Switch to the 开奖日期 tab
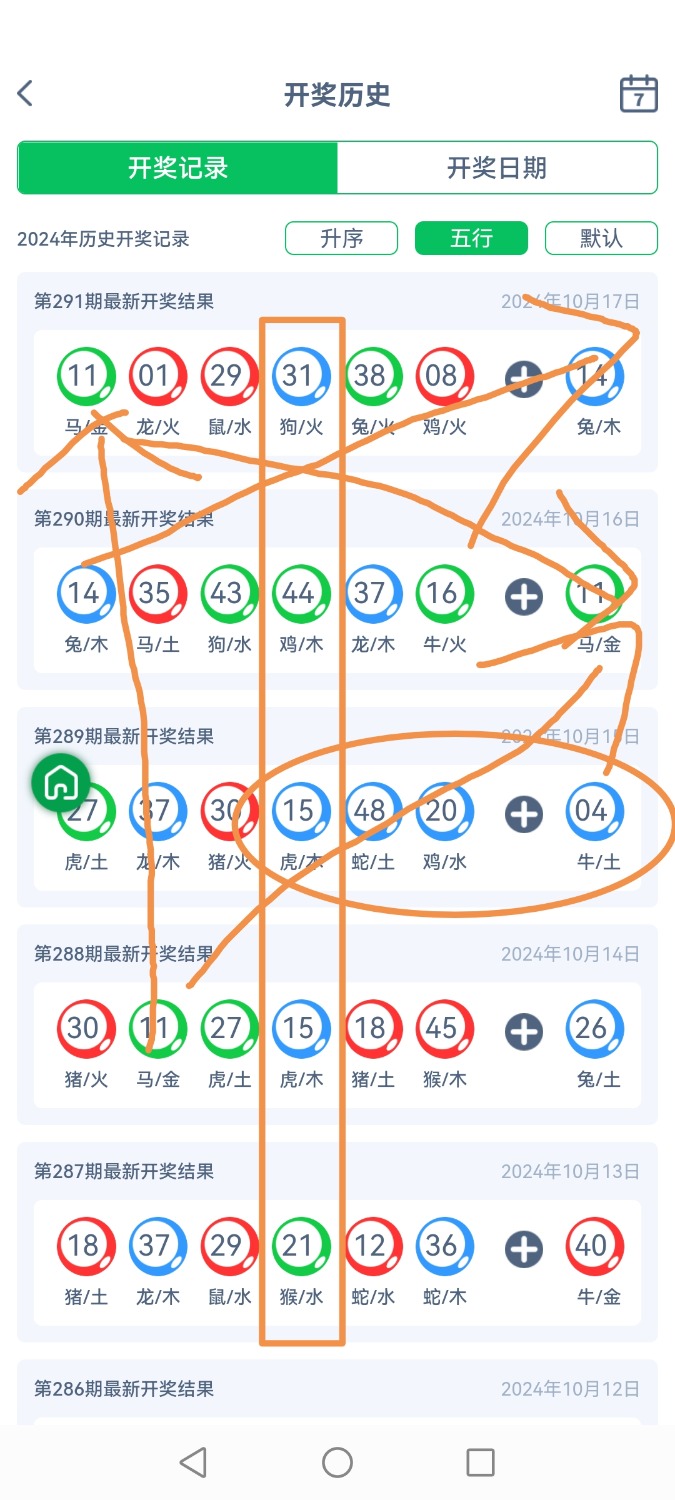This screenshot has height=1500, width=675. [497, 167]
